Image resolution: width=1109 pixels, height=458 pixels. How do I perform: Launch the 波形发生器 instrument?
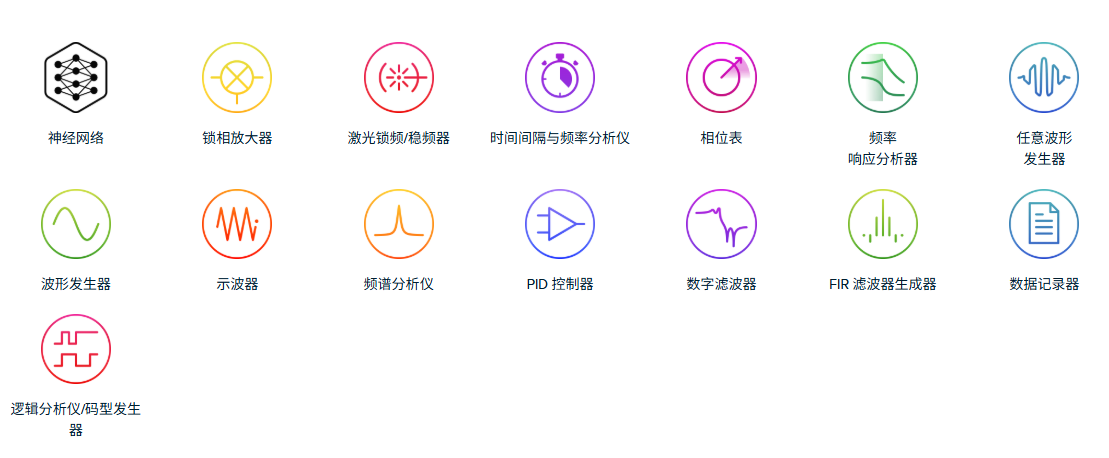76,223
